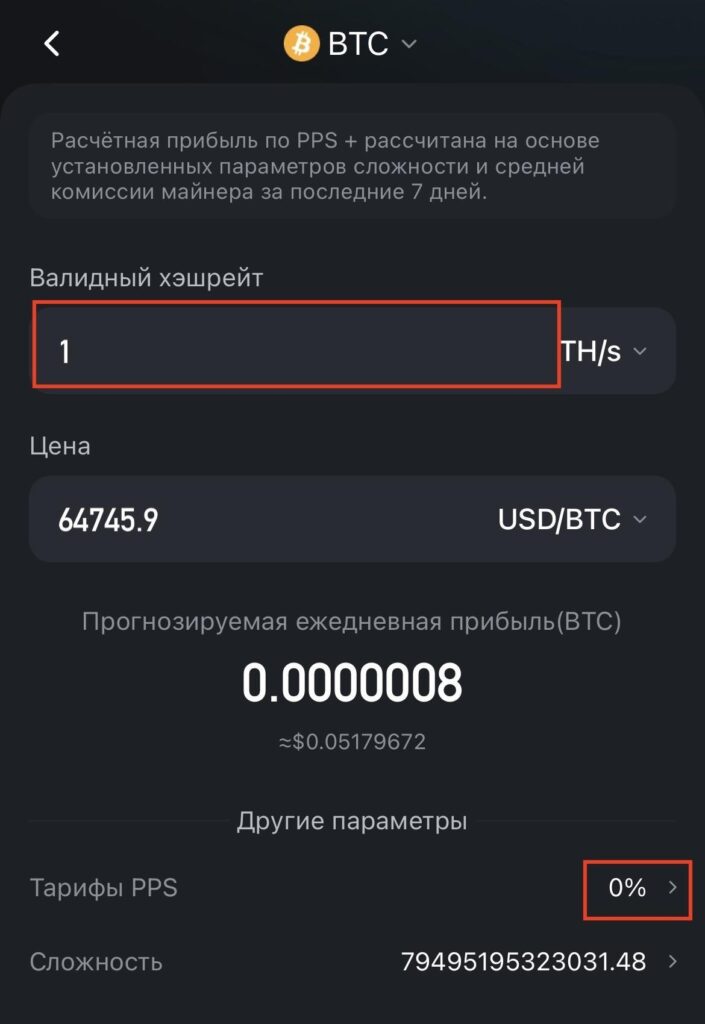
Task: Open the PPS rate 0% setting
Action: [x=638, y=887]
